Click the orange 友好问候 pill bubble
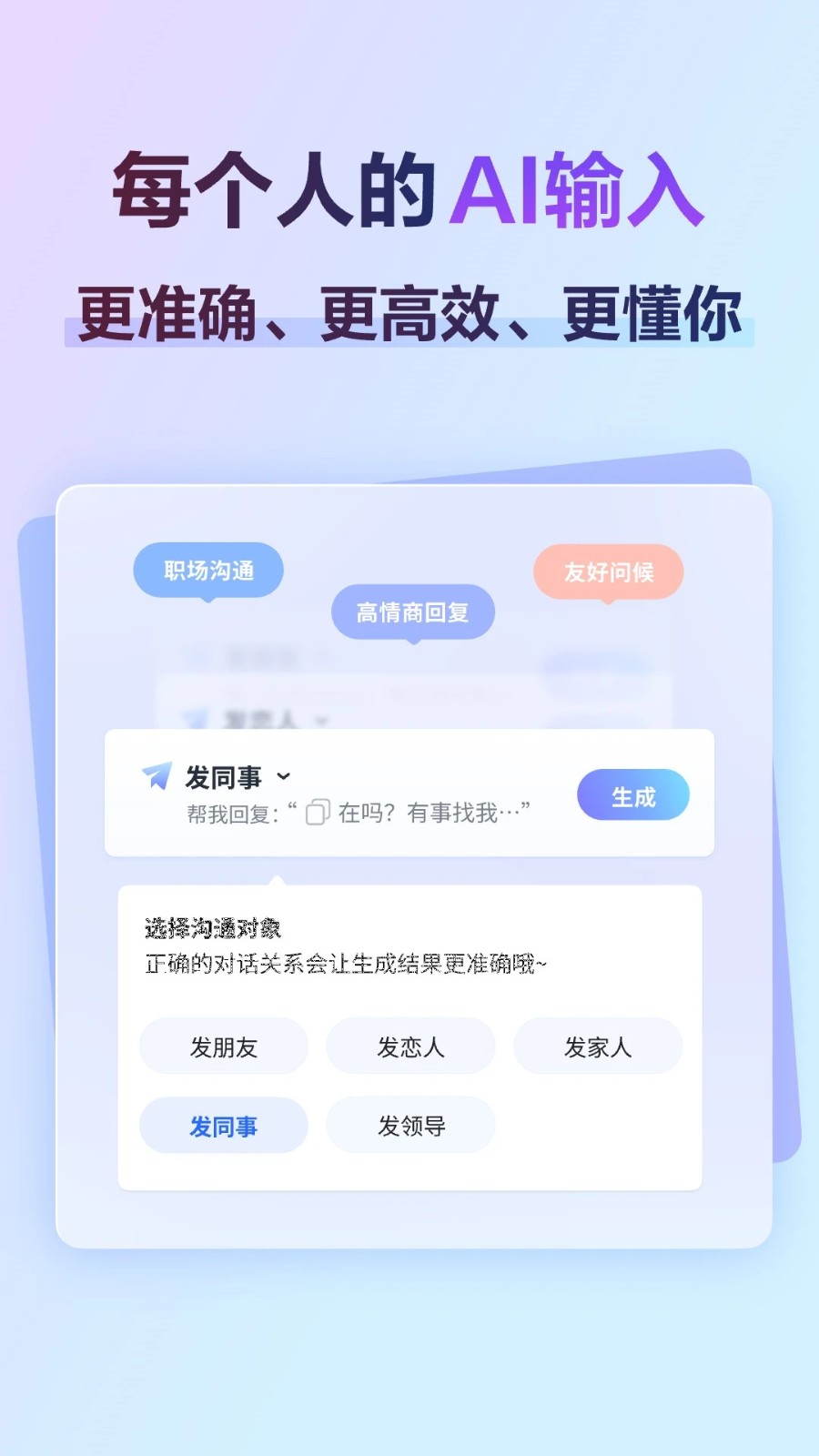This screenshot has width=819, height=1456. [x=608, y=572]
